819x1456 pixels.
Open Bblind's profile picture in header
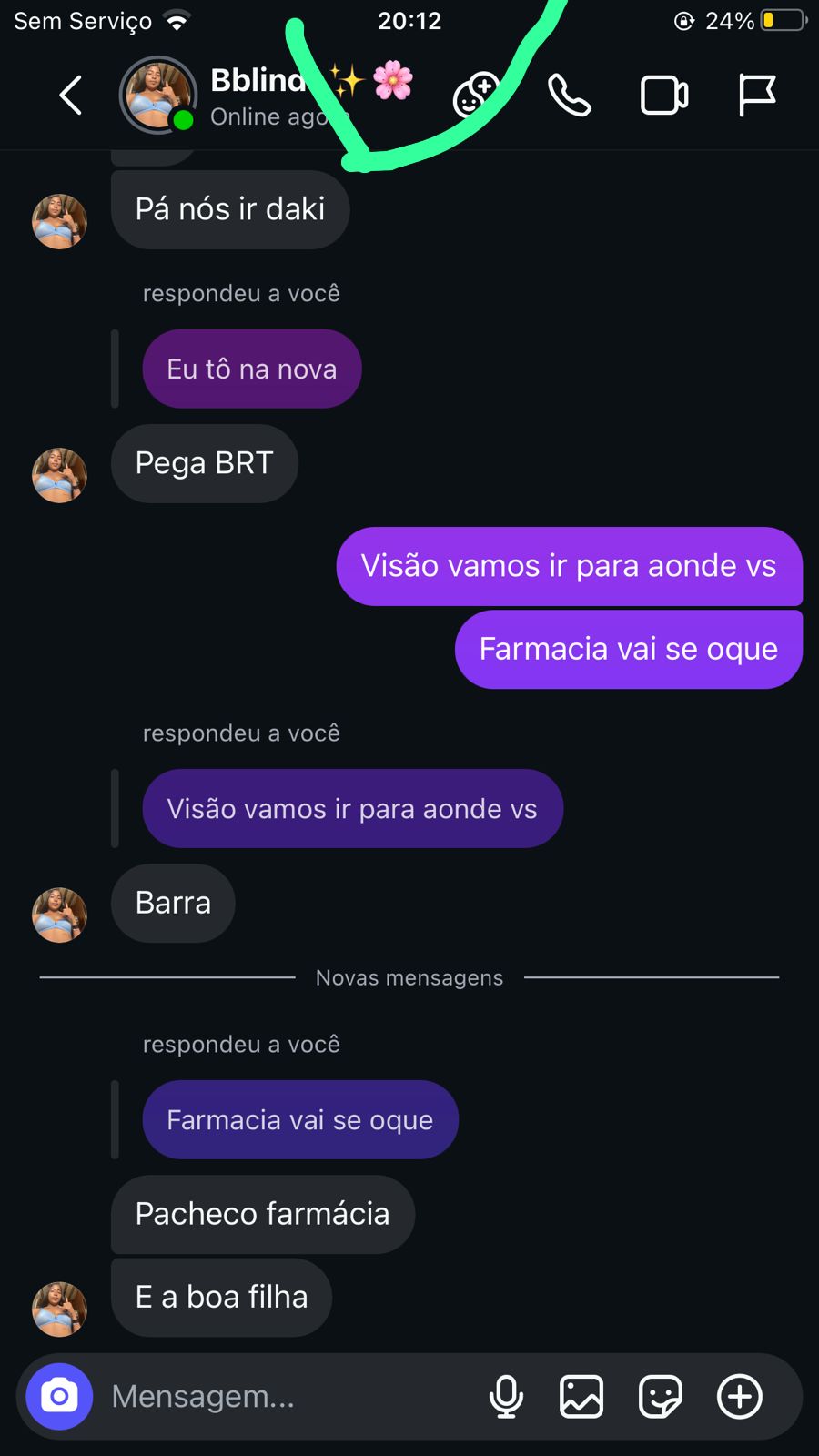[157, 95]
